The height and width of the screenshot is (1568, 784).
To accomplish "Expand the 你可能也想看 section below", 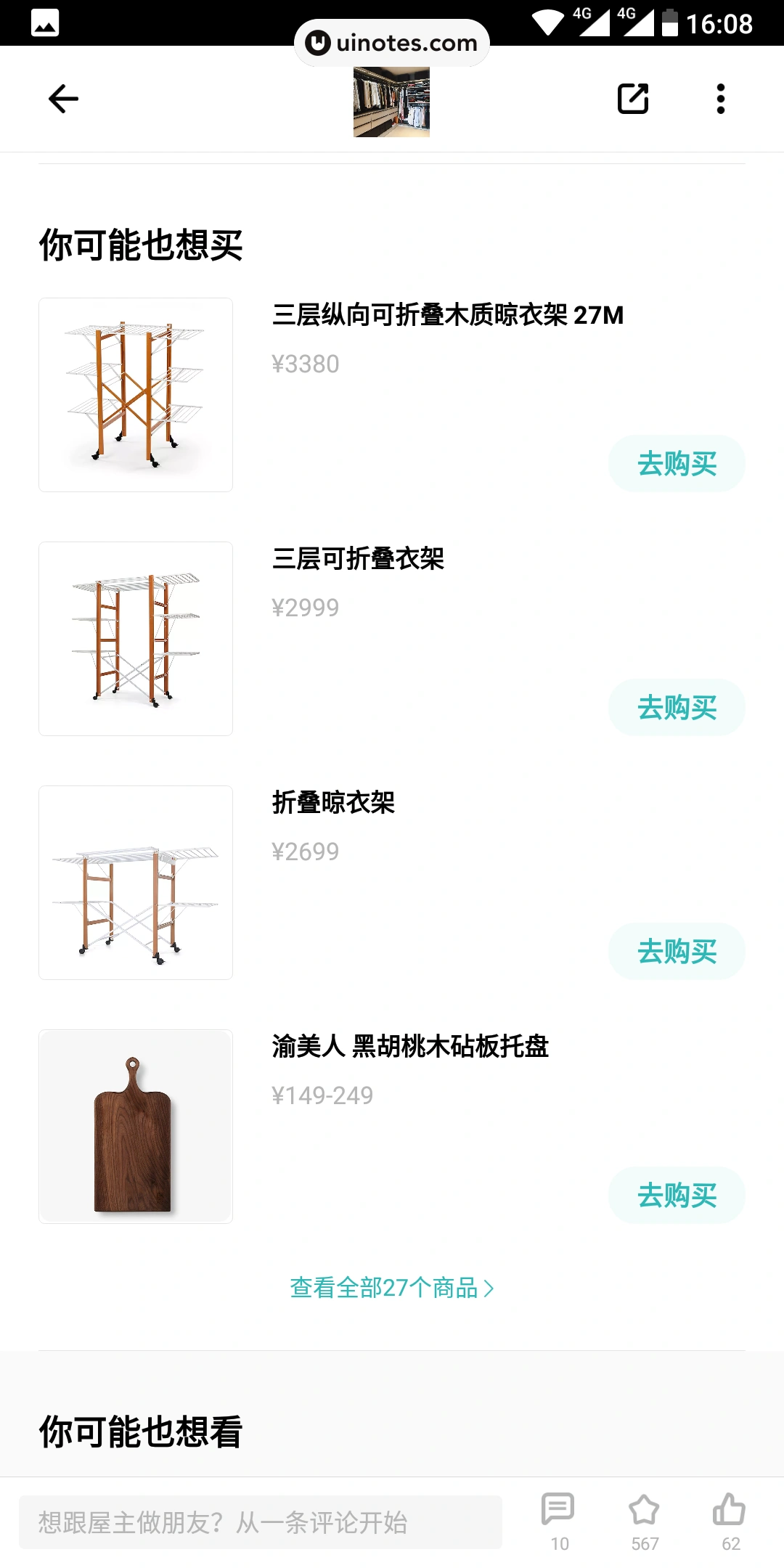I will click(x=142, y=1432).
